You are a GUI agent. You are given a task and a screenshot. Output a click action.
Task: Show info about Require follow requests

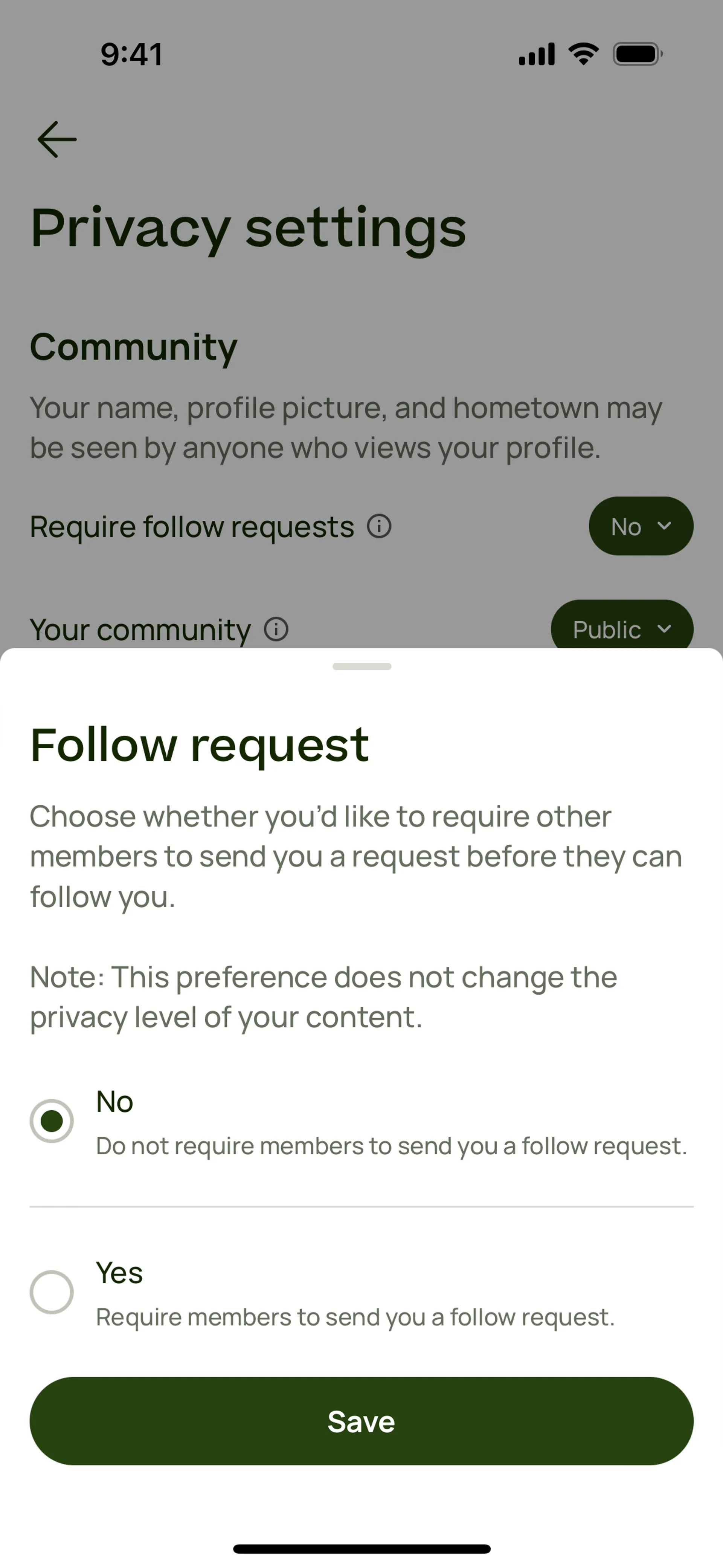(379, 526)
